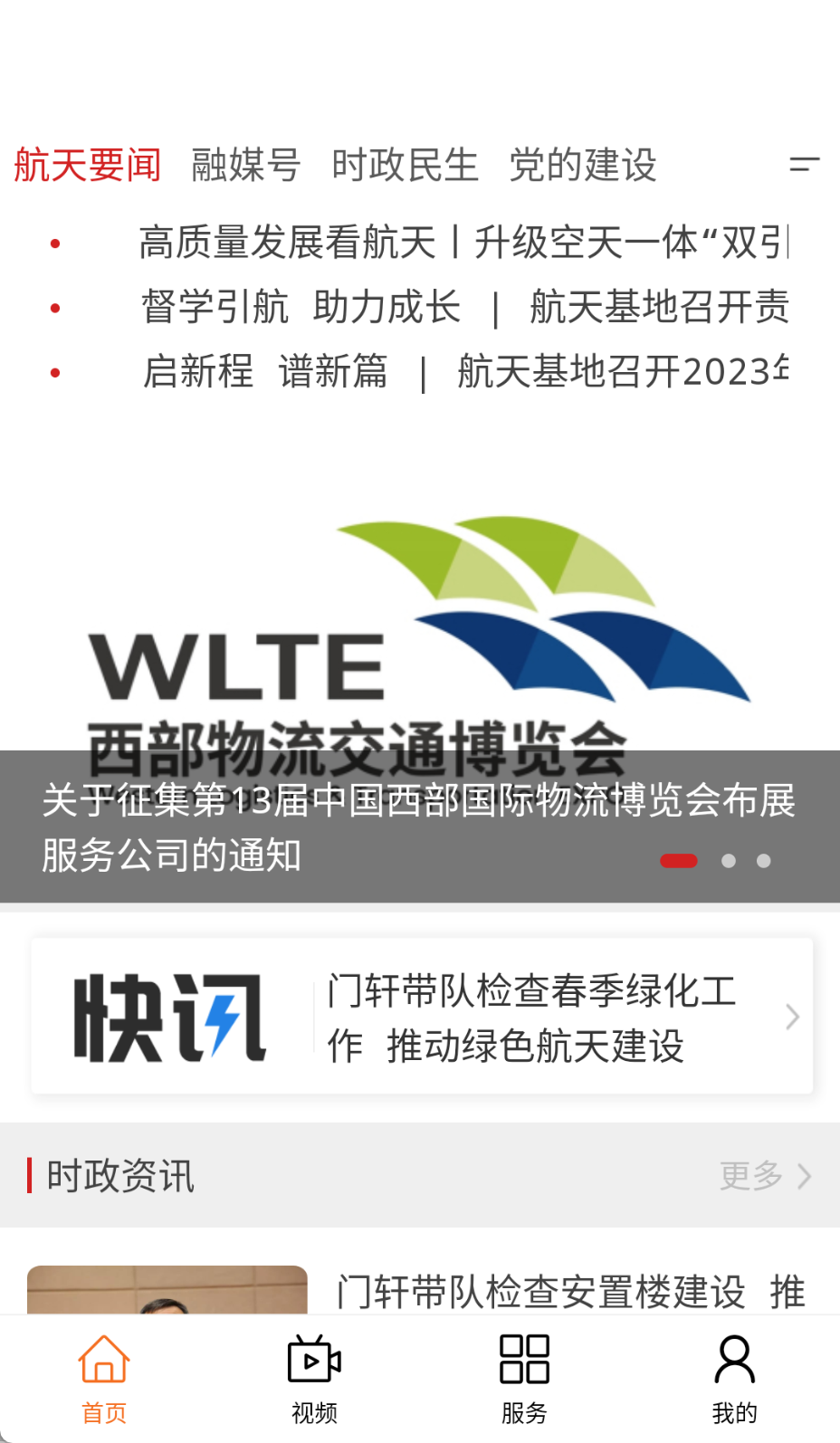Activate the highlighted first carousel indicator

pos(678,860)
